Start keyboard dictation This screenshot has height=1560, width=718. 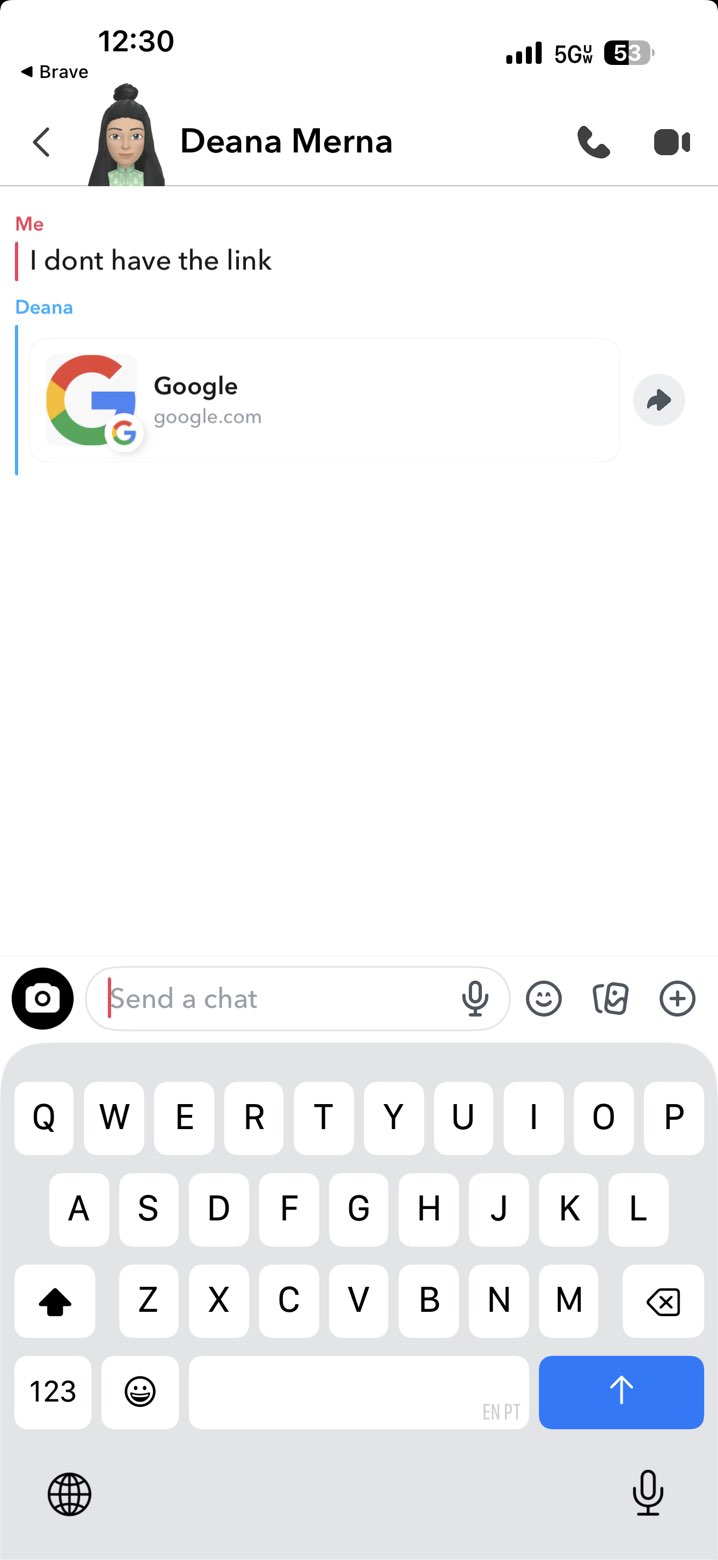648,1494
